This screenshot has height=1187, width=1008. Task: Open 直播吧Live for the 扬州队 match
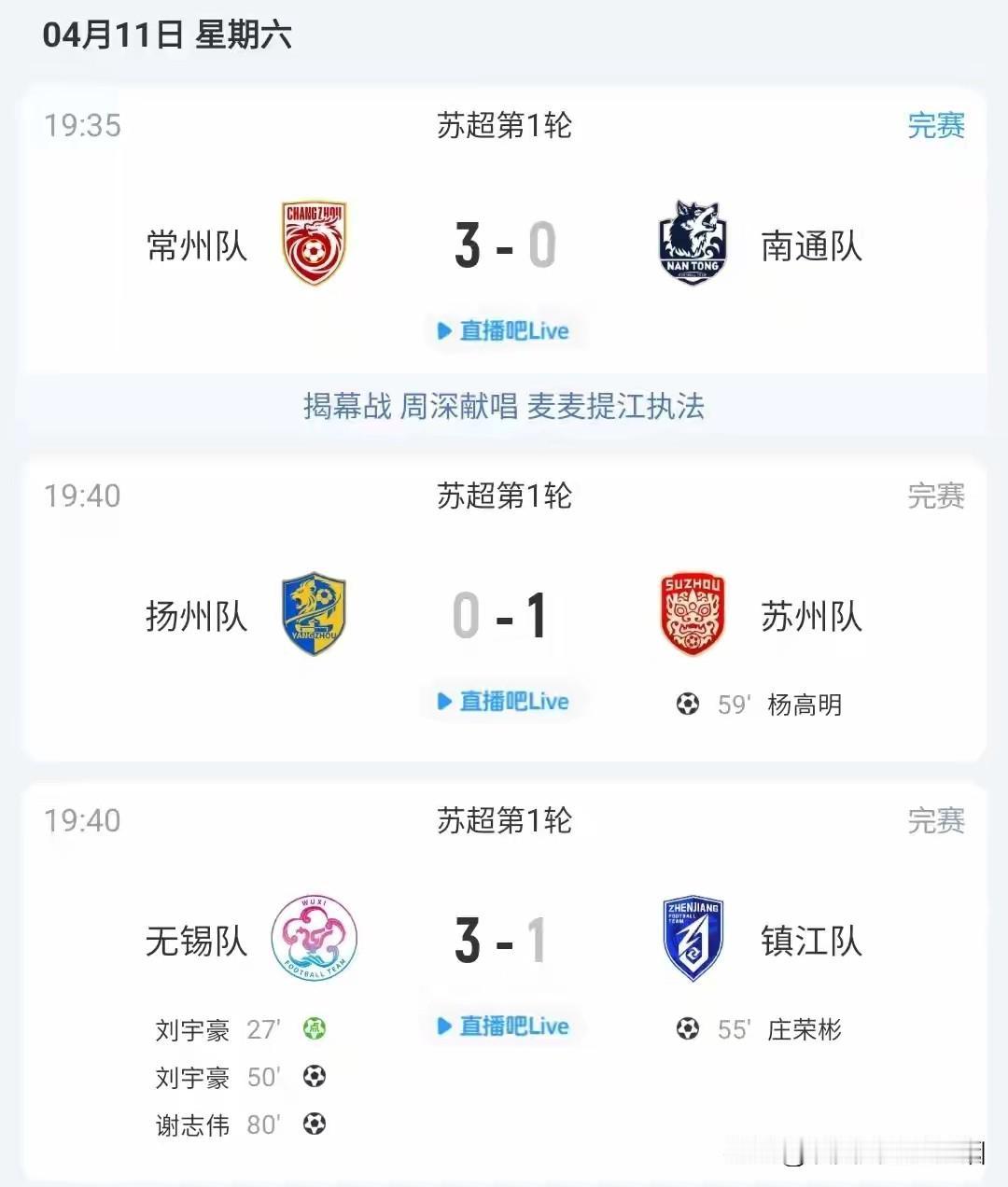(504, 702)
